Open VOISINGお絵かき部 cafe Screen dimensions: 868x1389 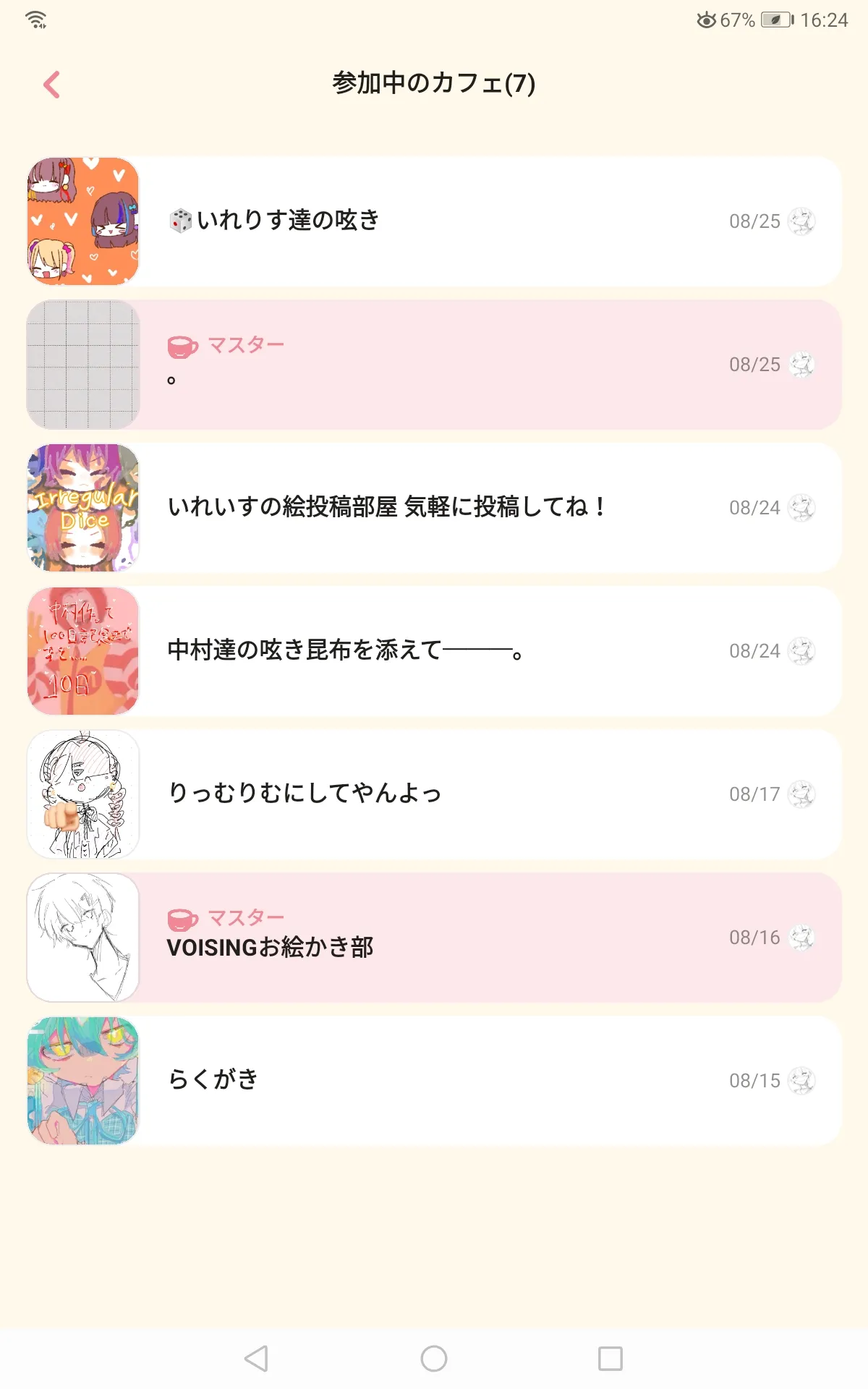(x=434, y=938)
